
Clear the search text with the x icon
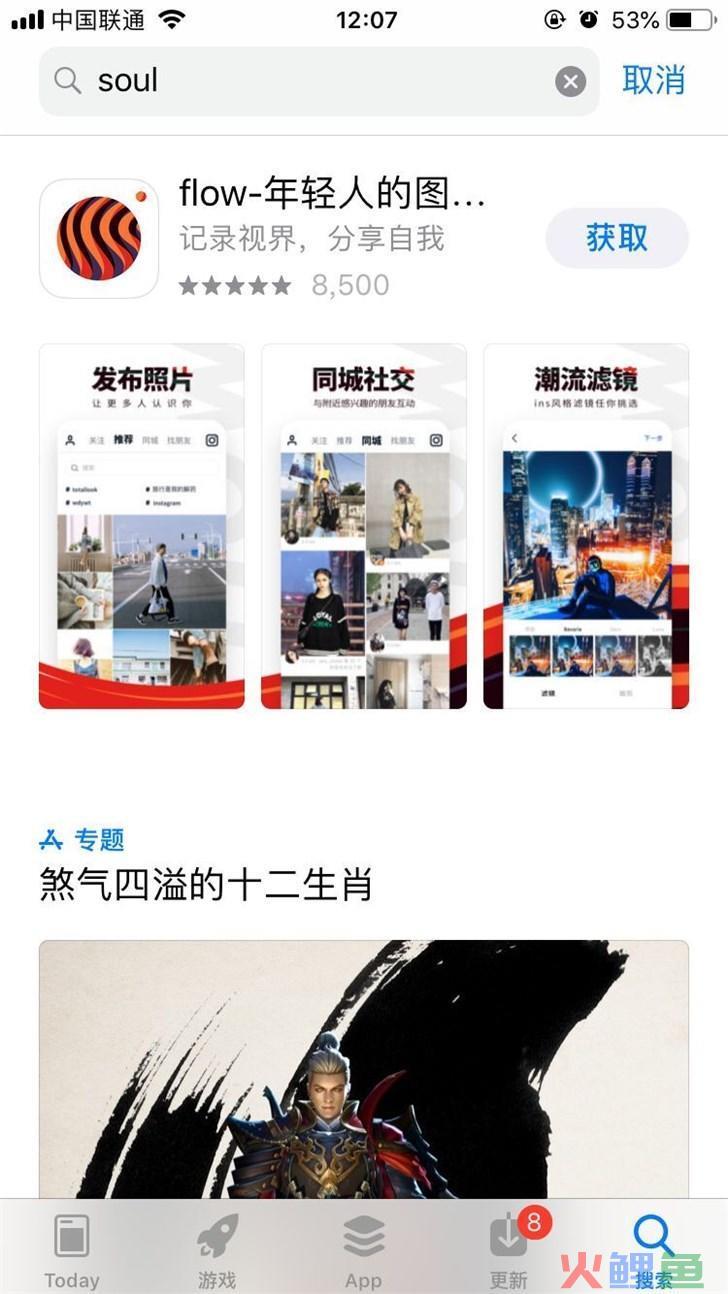pyautogui.click(x=570, y=81)
